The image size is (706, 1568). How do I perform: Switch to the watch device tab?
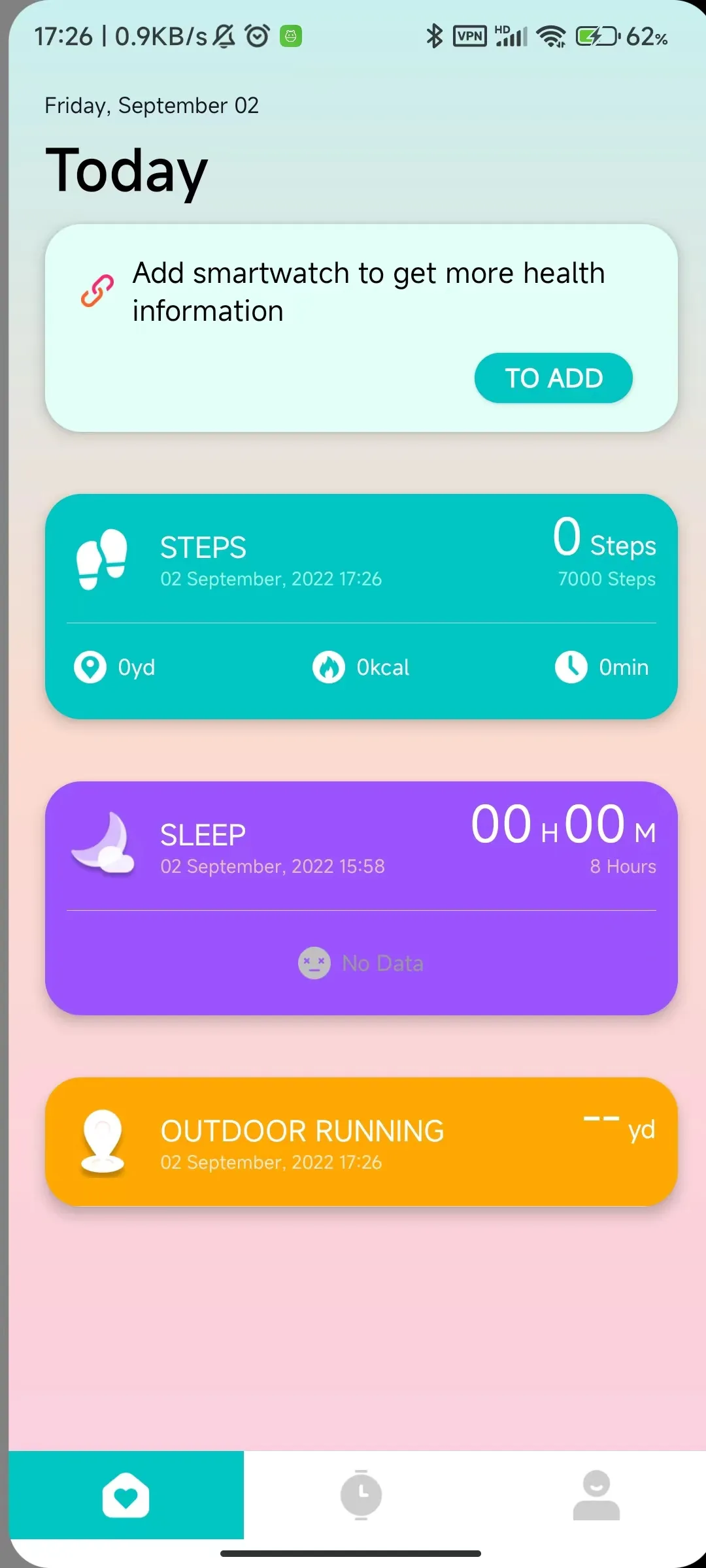[361, 1494]
